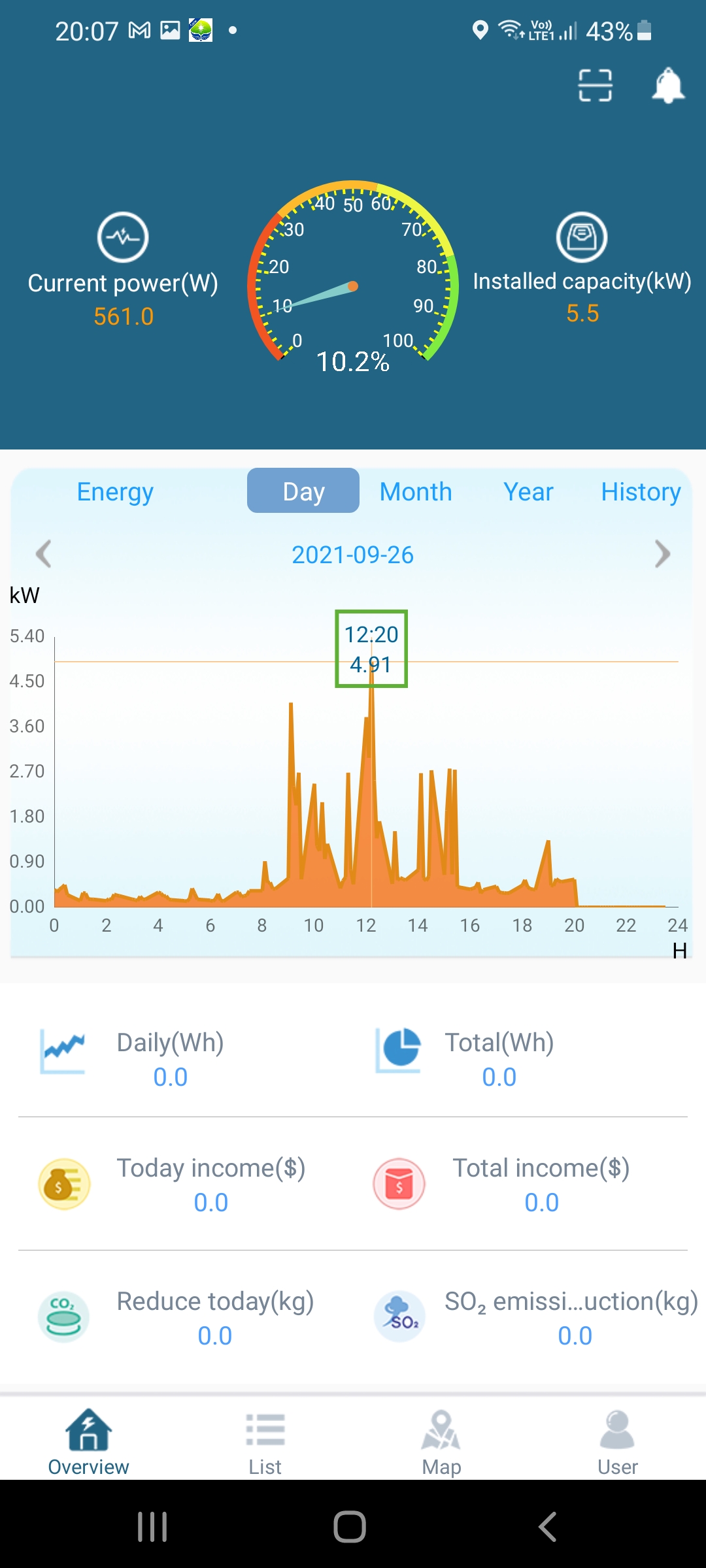Open the QR scan icon

pos(595,86)
